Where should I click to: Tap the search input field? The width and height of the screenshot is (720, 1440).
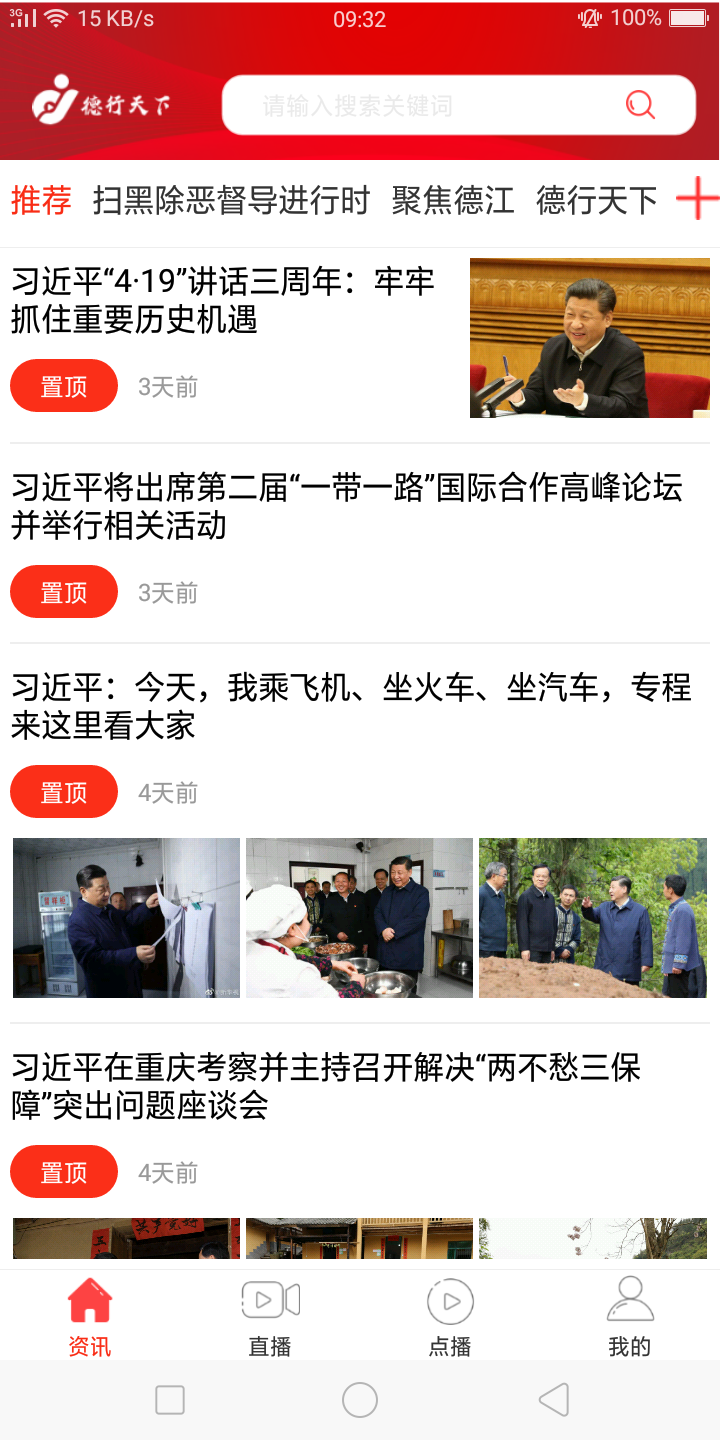pyautogui.click(x=420, y=104)
